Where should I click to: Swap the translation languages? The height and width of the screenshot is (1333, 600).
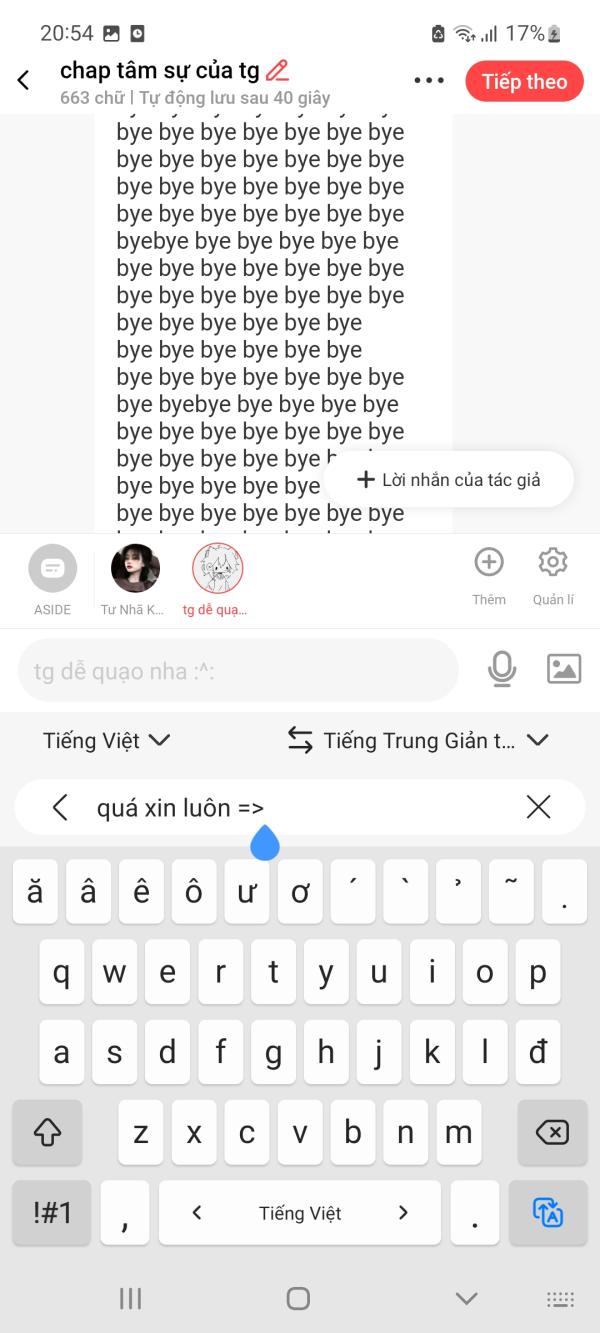[300, 740]
